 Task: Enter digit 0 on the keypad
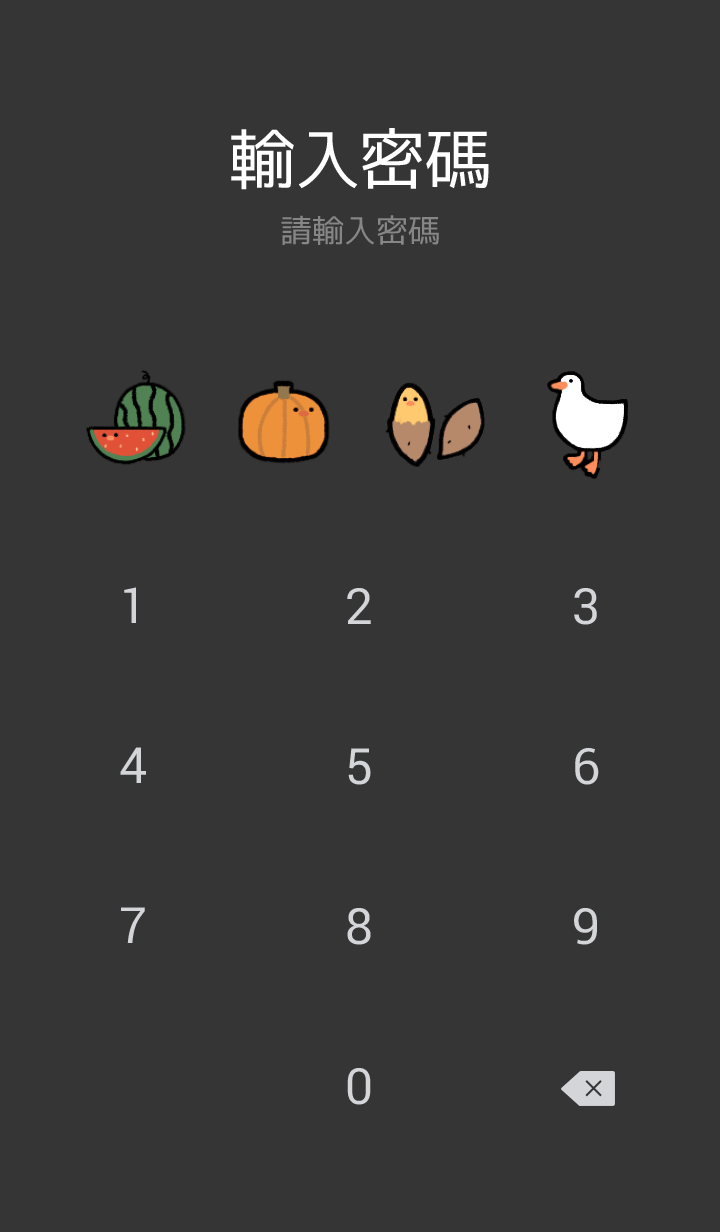[359, 1087]
